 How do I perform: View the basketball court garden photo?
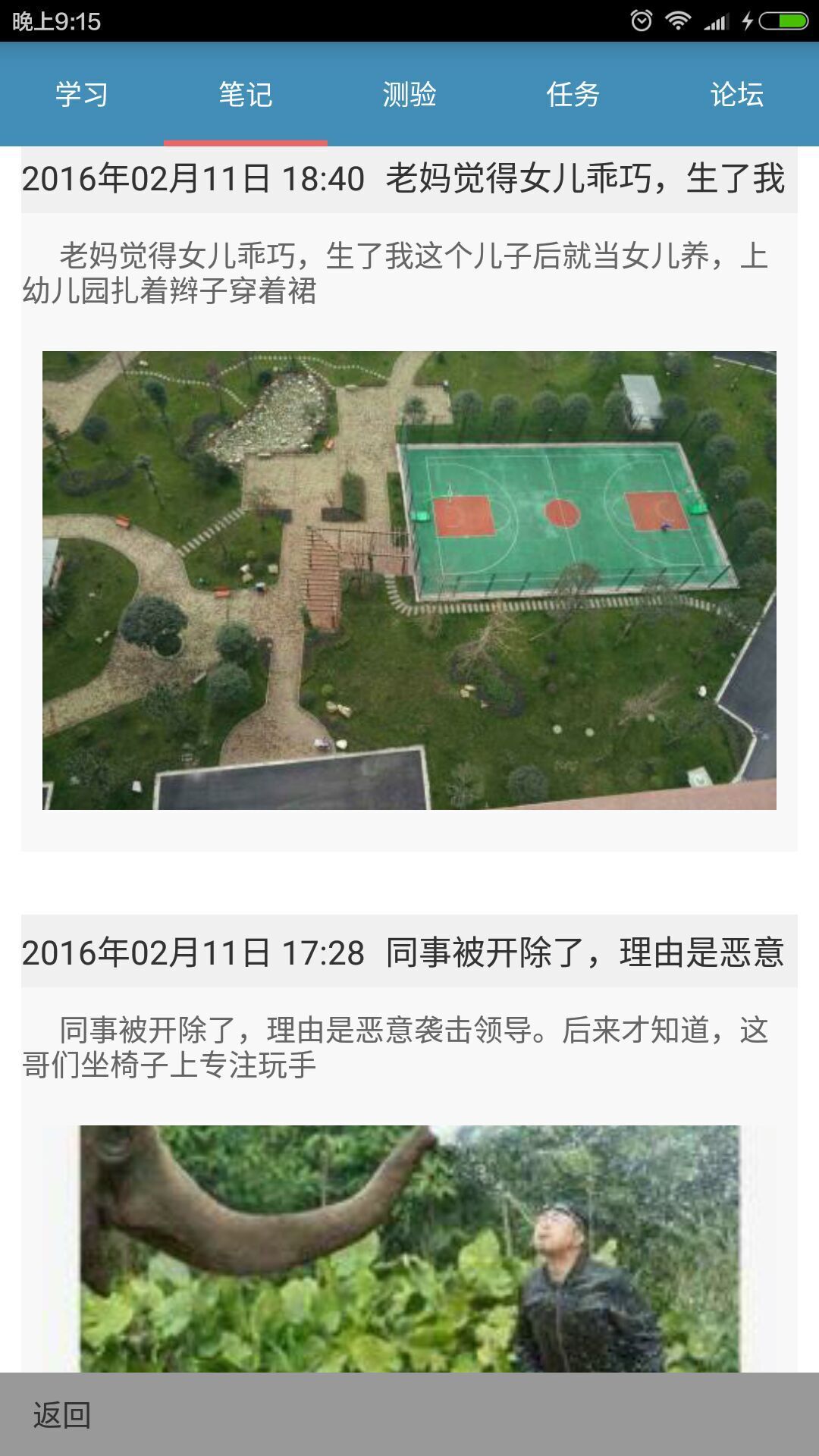(x=409, y=580)
